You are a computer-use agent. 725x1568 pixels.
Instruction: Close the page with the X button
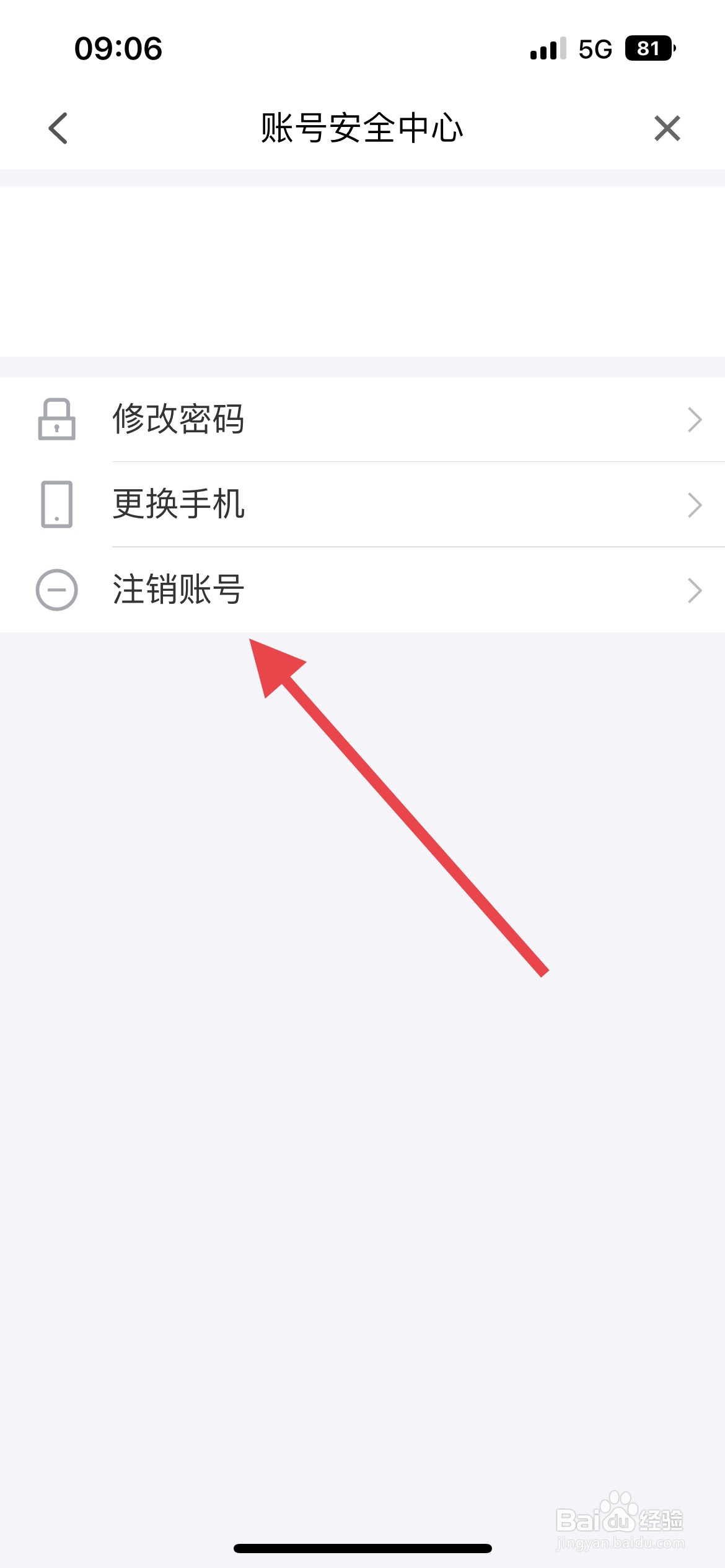[668, 128]
